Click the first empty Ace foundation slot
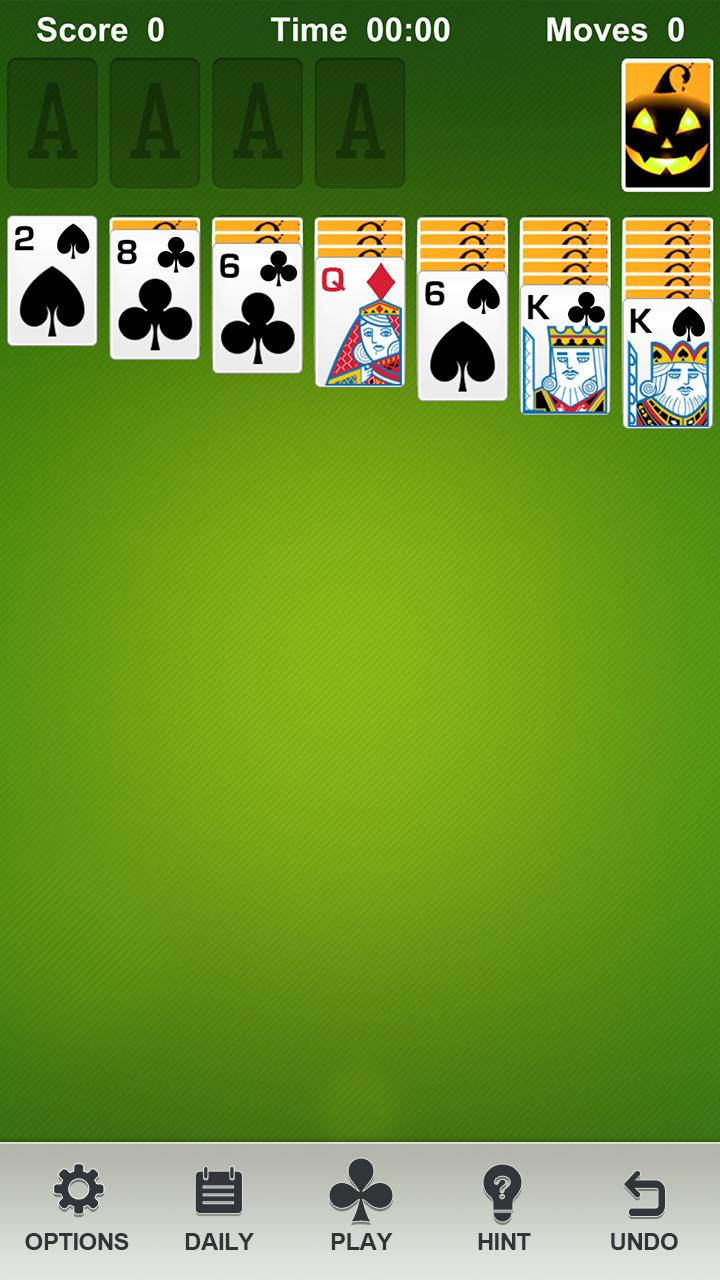 click(x=51, y=122)
